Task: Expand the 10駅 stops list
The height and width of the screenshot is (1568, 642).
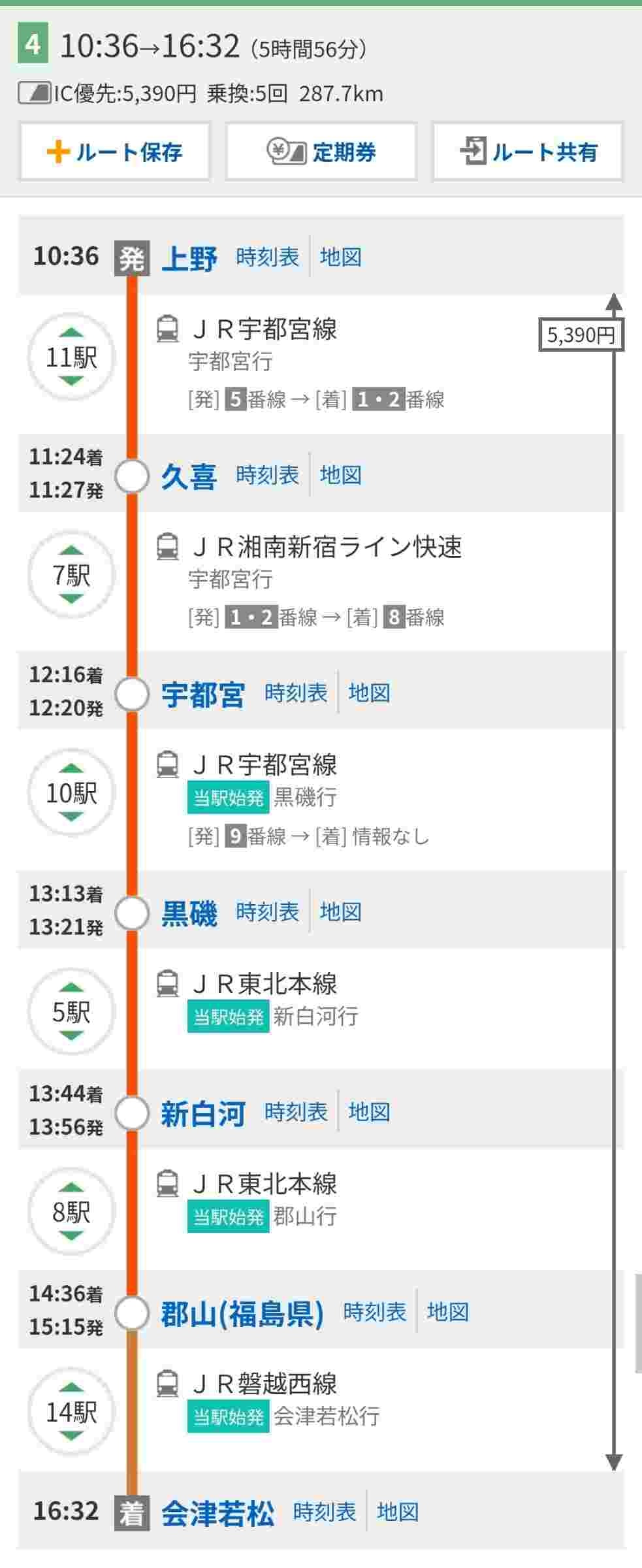Action: [71, 793]
